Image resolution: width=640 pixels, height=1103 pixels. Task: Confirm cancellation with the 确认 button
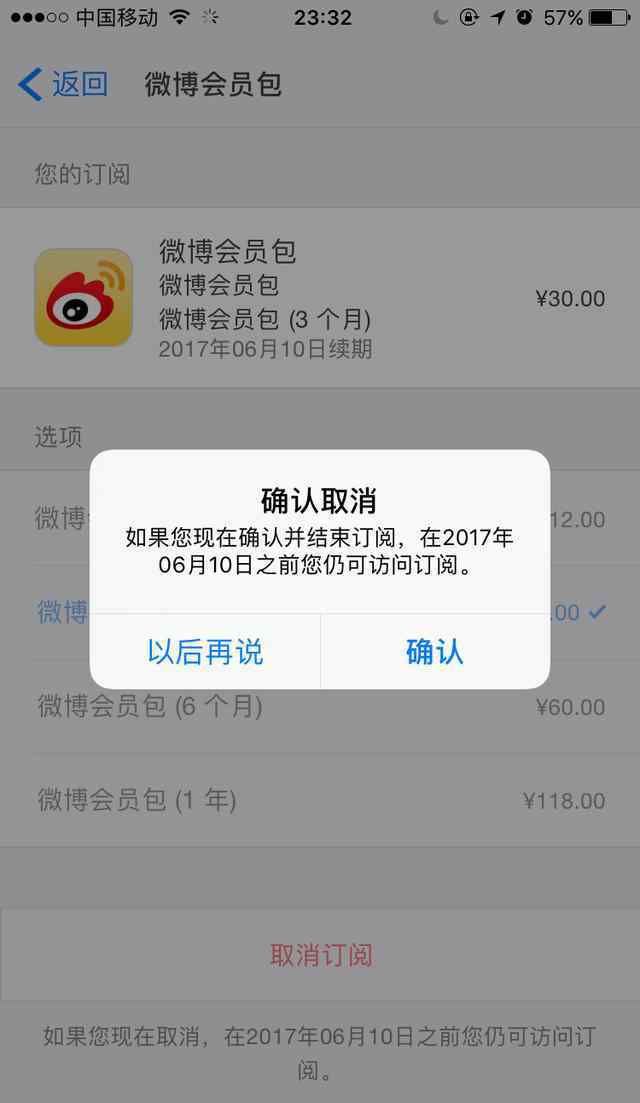tap(435, 652)
